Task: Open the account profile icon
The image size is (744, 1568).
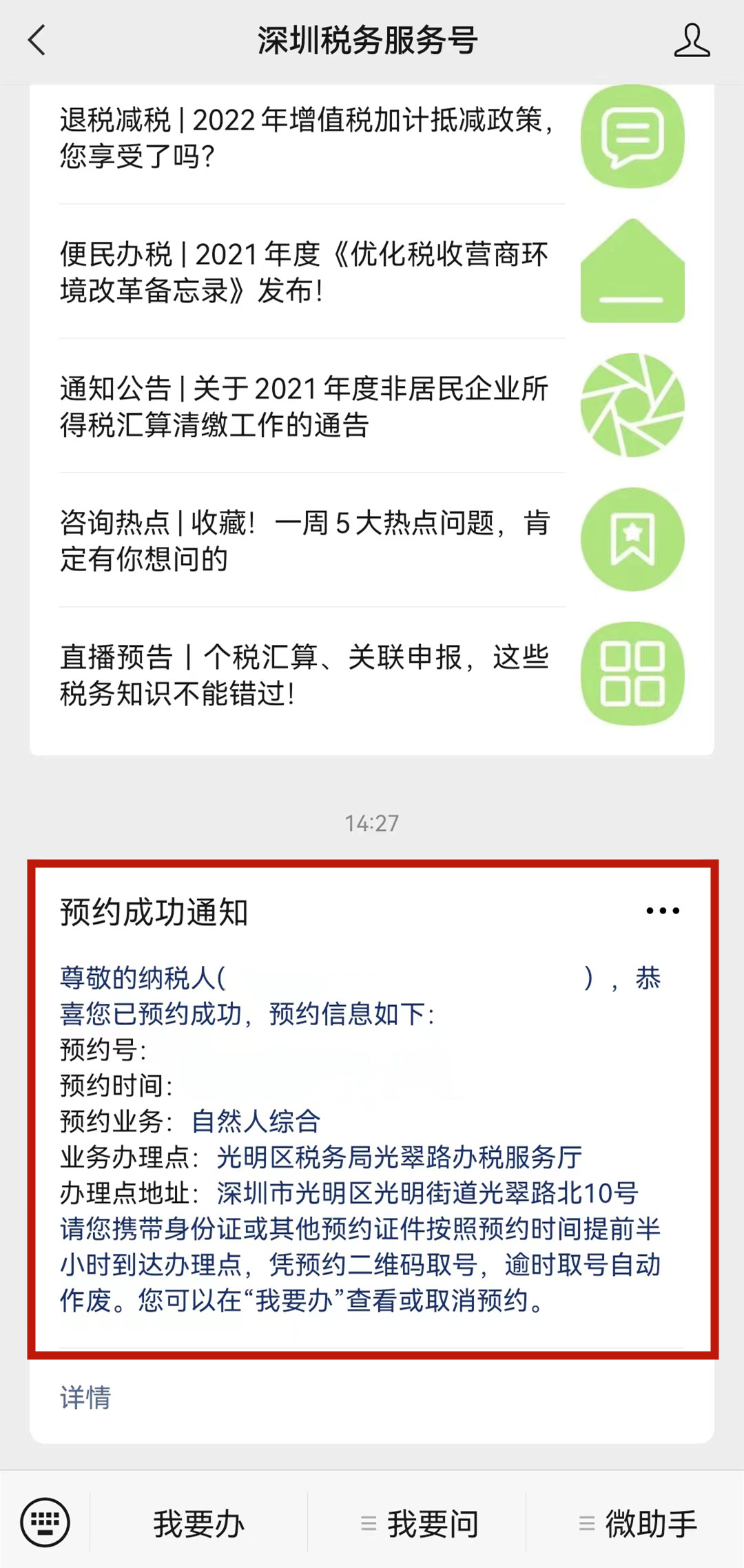Action: click(691, 40)
